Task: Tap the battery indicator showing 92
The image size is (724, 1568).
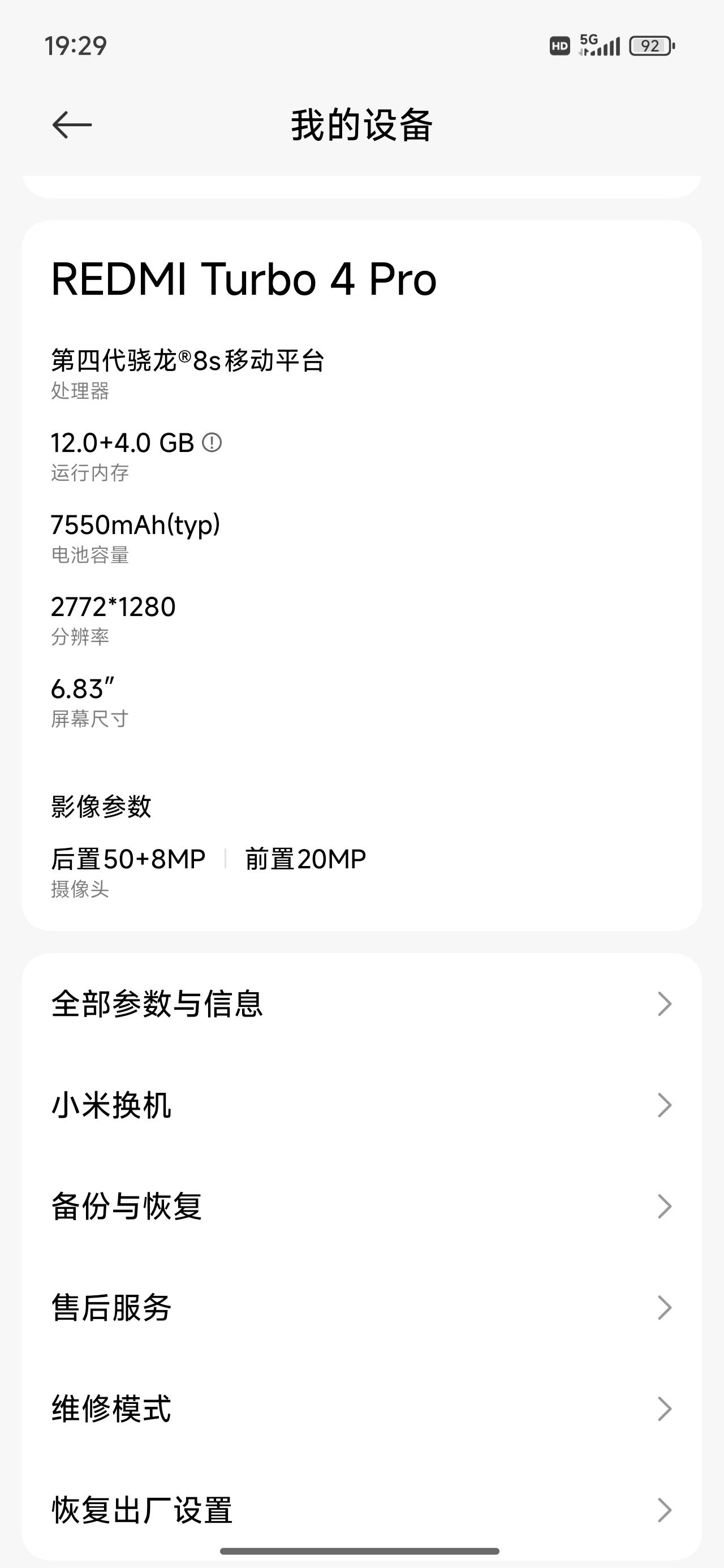Action: point(652,46)
